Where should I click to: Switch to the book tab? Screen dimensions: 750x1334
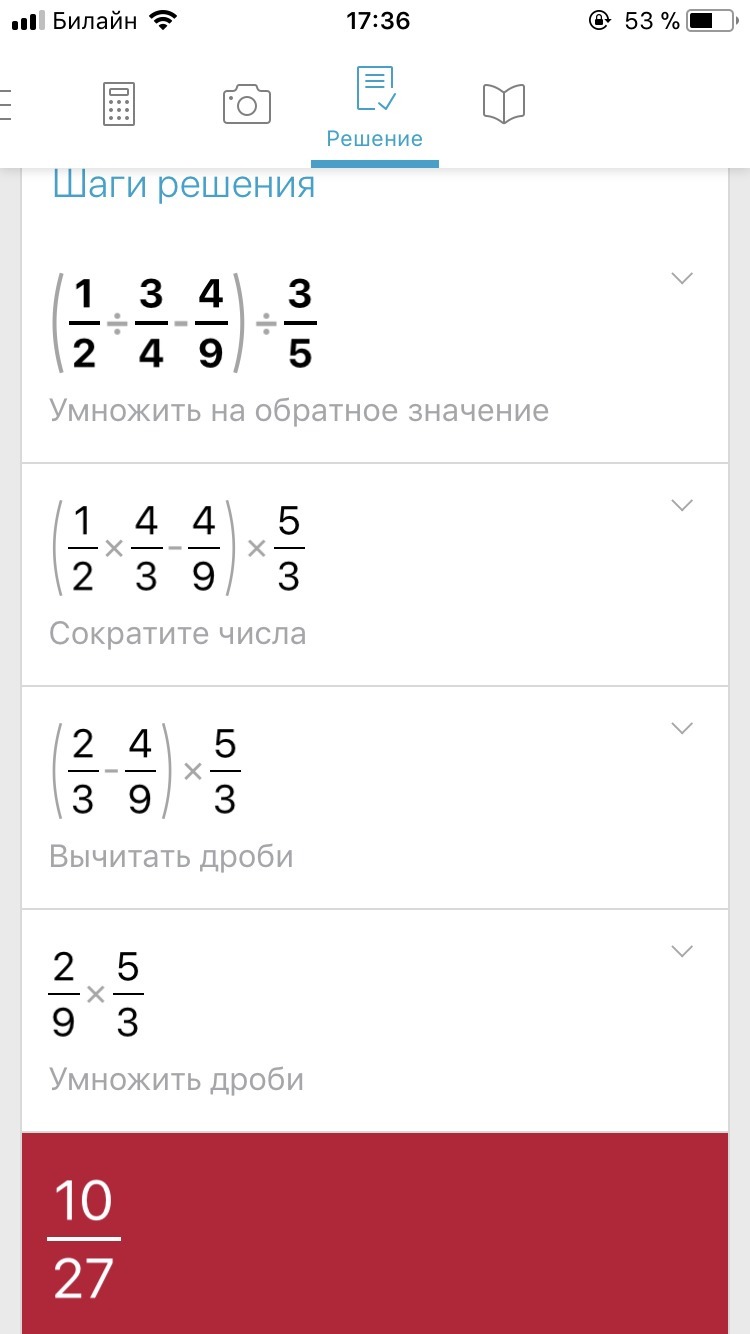[x=504, y=104]
